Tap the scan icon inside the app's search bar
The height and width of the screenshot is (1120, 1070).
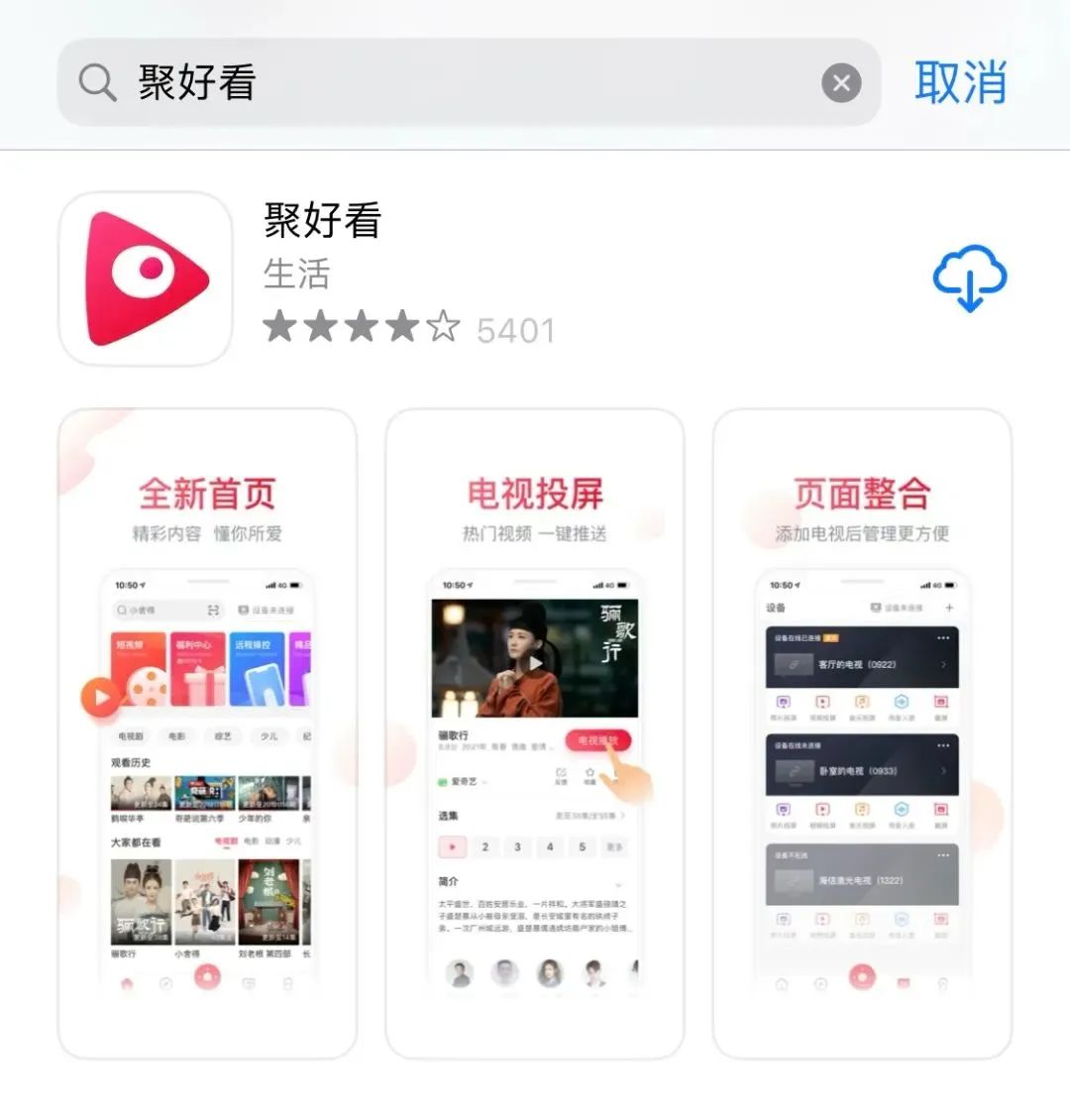[x=213, y=610]
